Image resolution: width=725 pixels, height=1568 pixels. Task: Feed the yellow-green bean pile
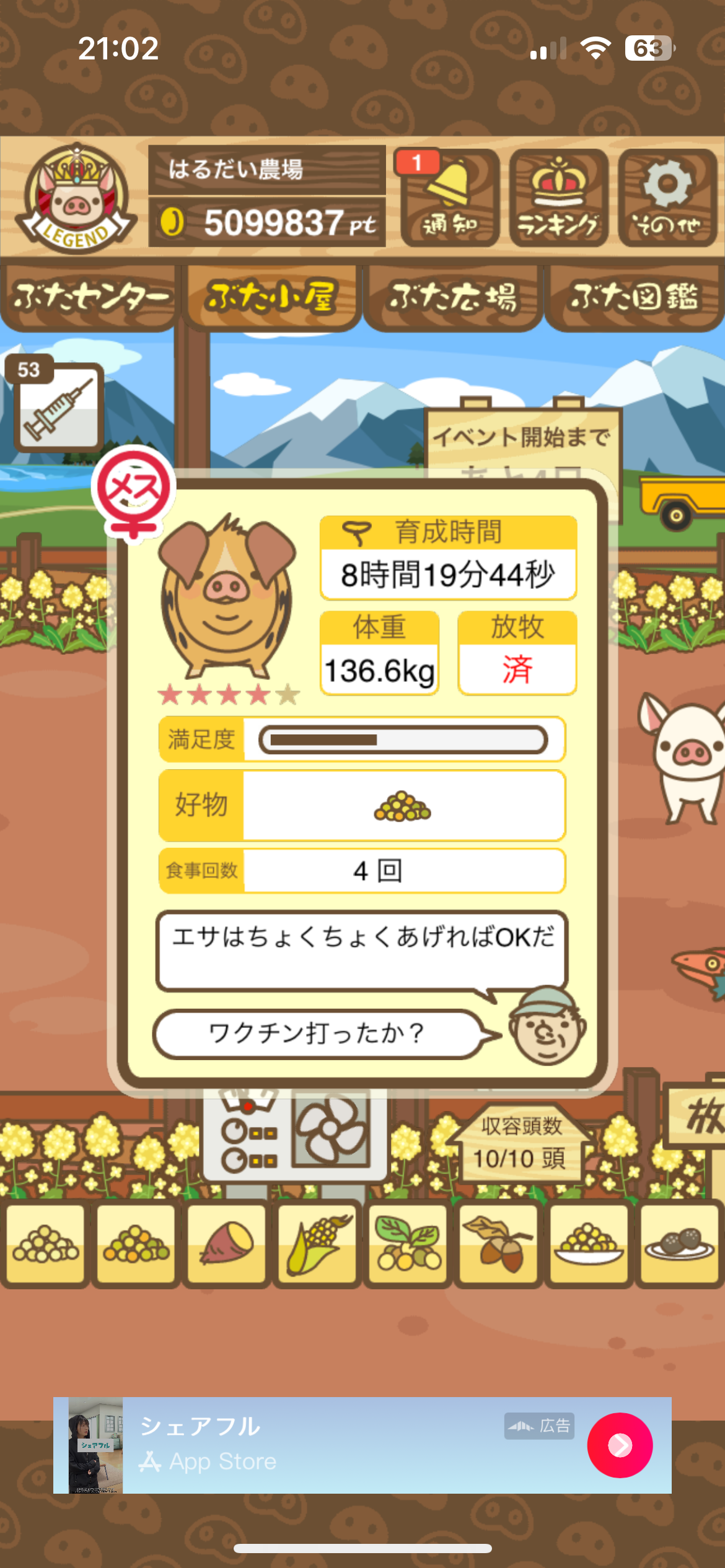[136, 1243]
